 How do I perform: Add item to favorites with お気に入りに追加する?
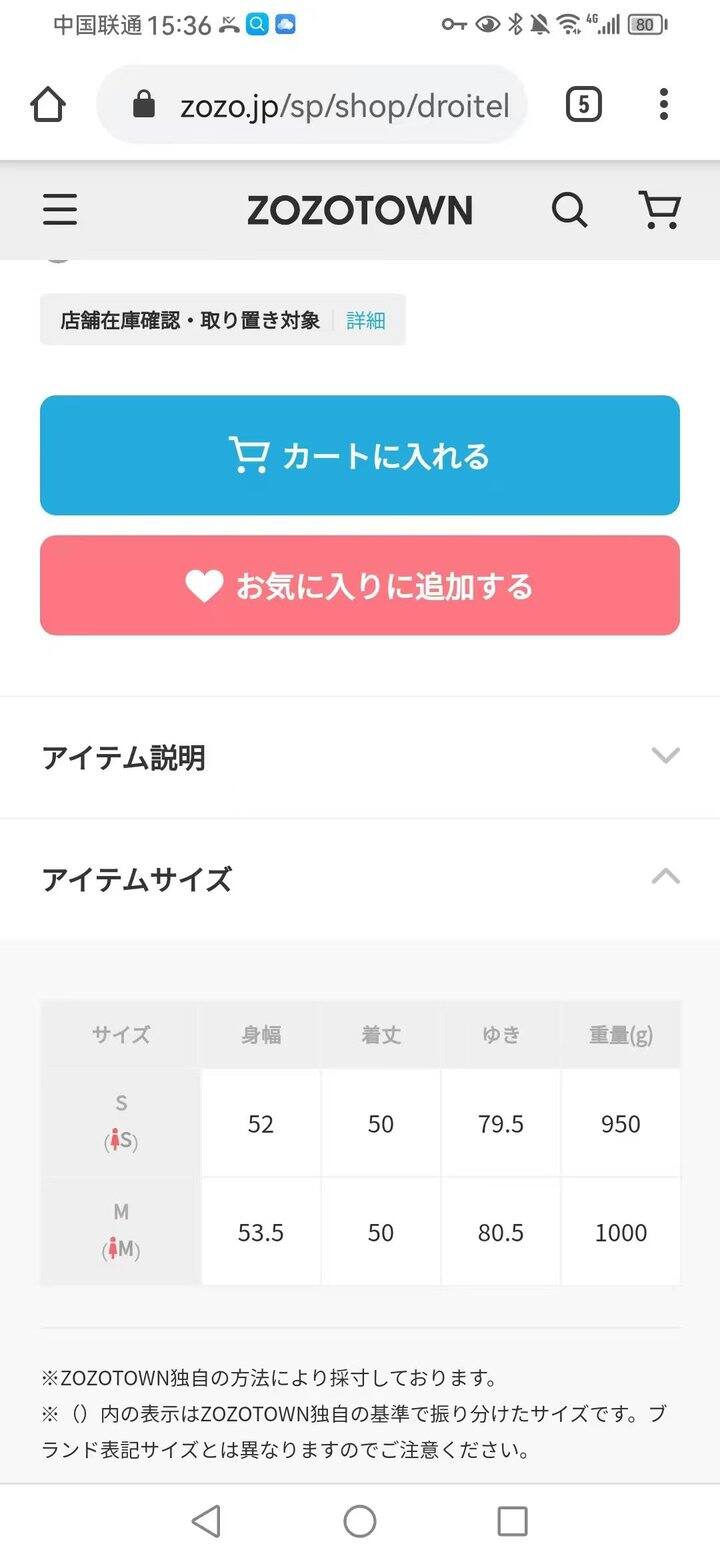click(360, 586)
